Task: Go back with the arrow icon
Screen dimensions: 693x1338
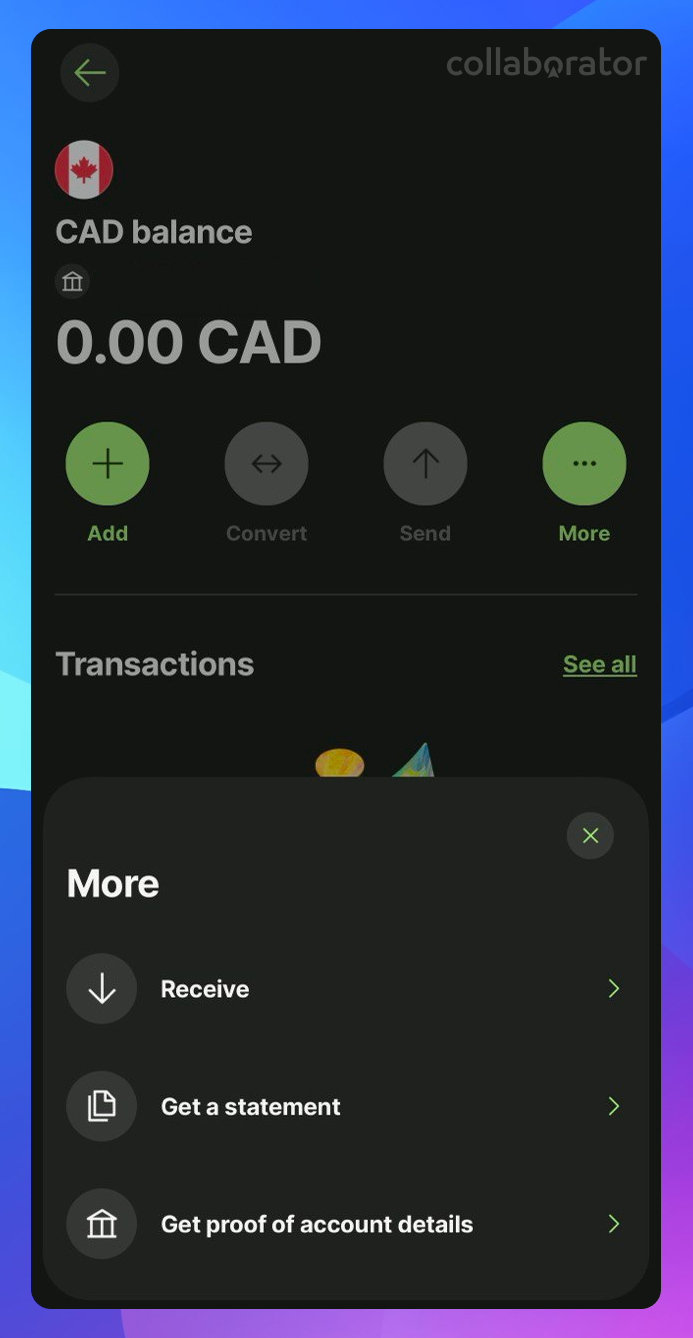Action: 90,73
